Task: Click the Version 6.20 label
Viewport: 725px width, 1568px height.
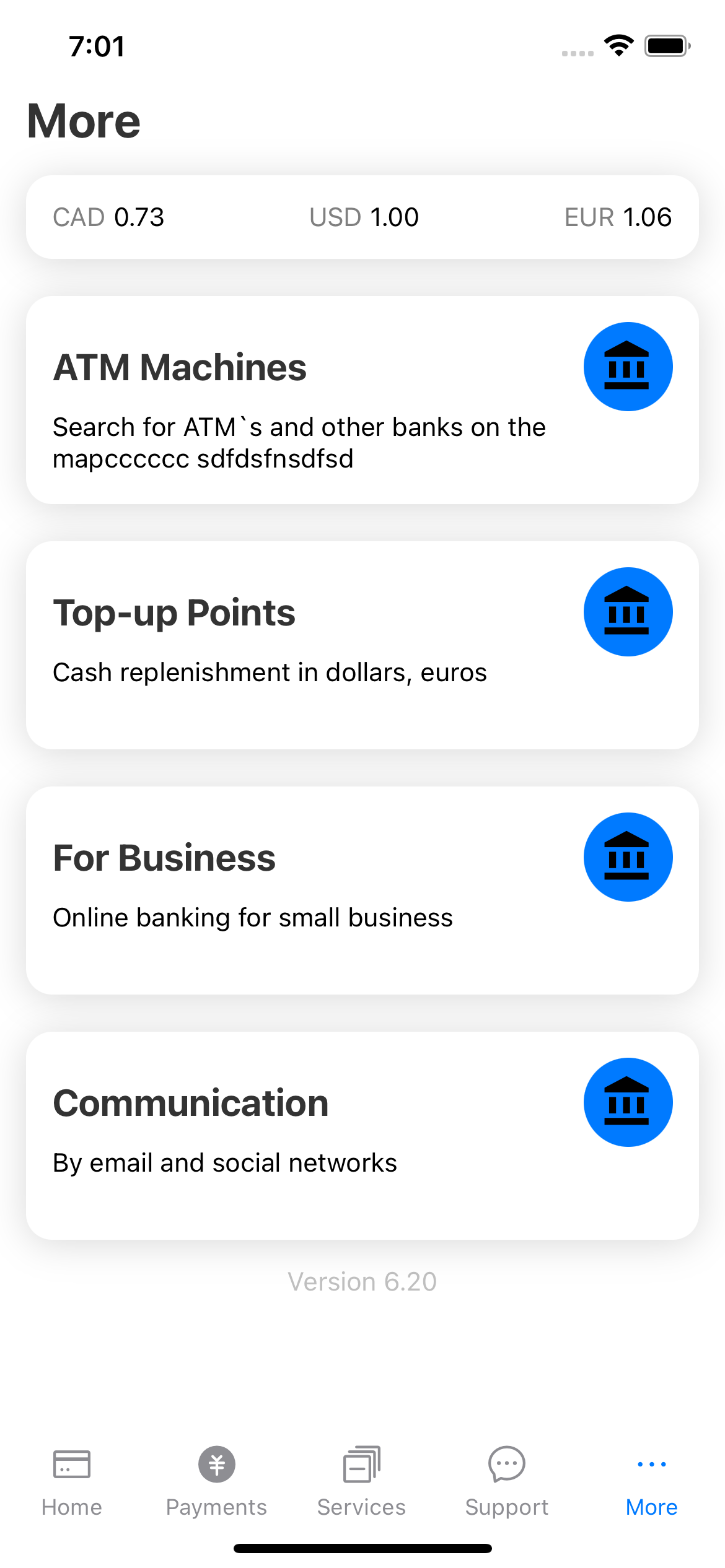Action: tap(362, 1281)
